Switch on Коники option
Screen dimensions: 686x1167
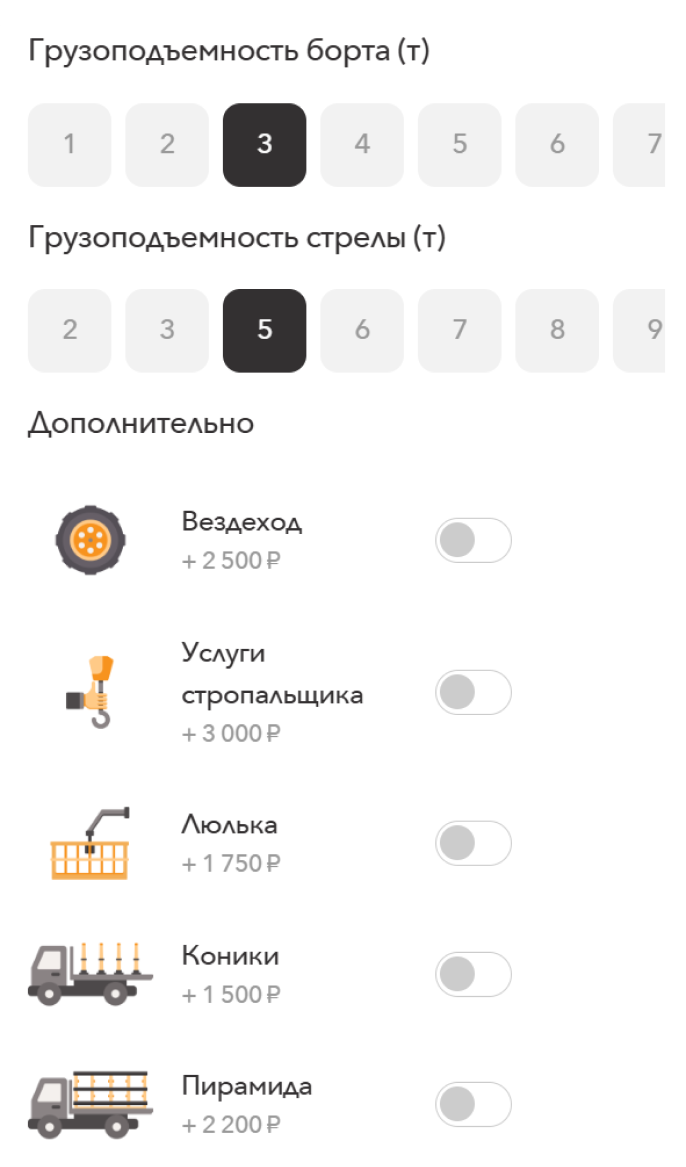(473, 975)
